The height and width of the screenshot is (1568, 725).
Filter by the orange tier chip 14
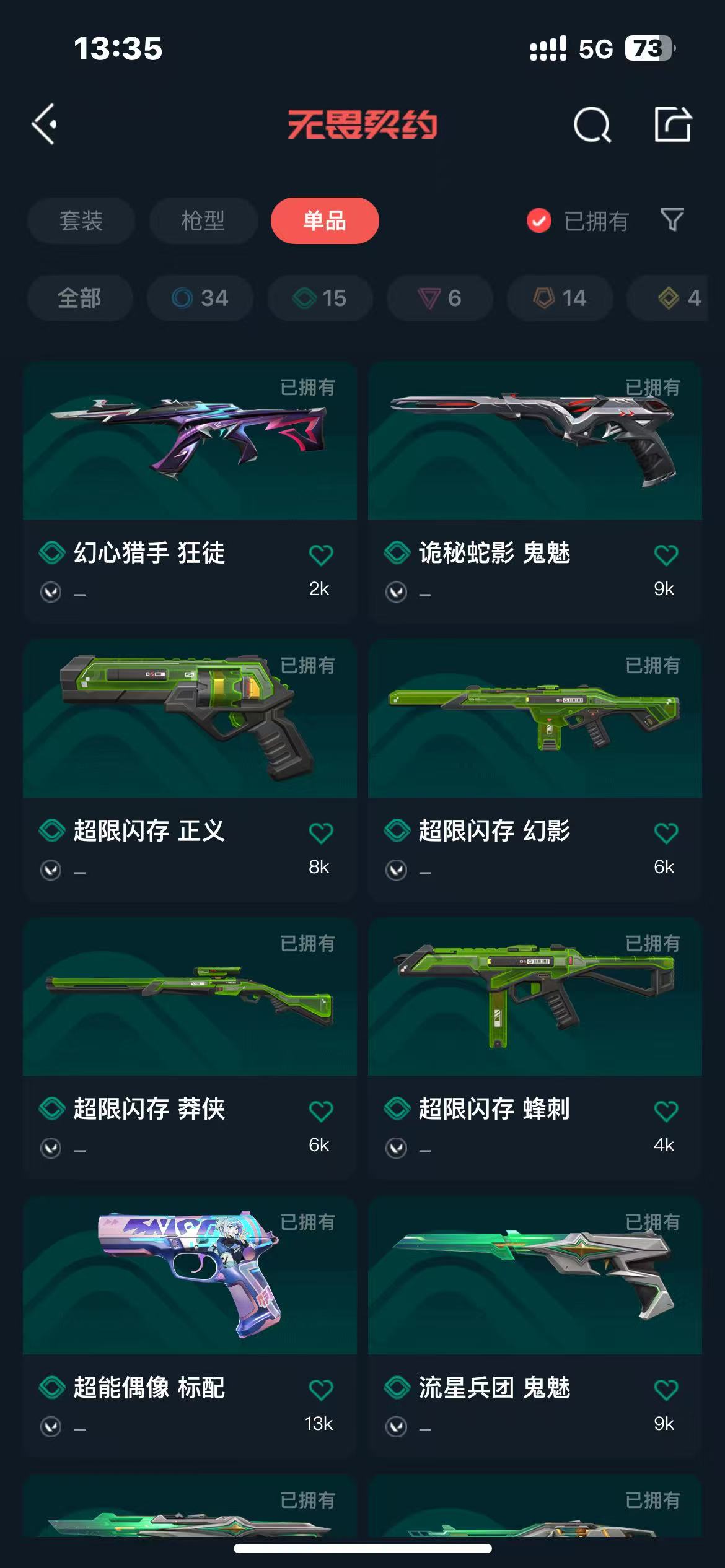560,298
